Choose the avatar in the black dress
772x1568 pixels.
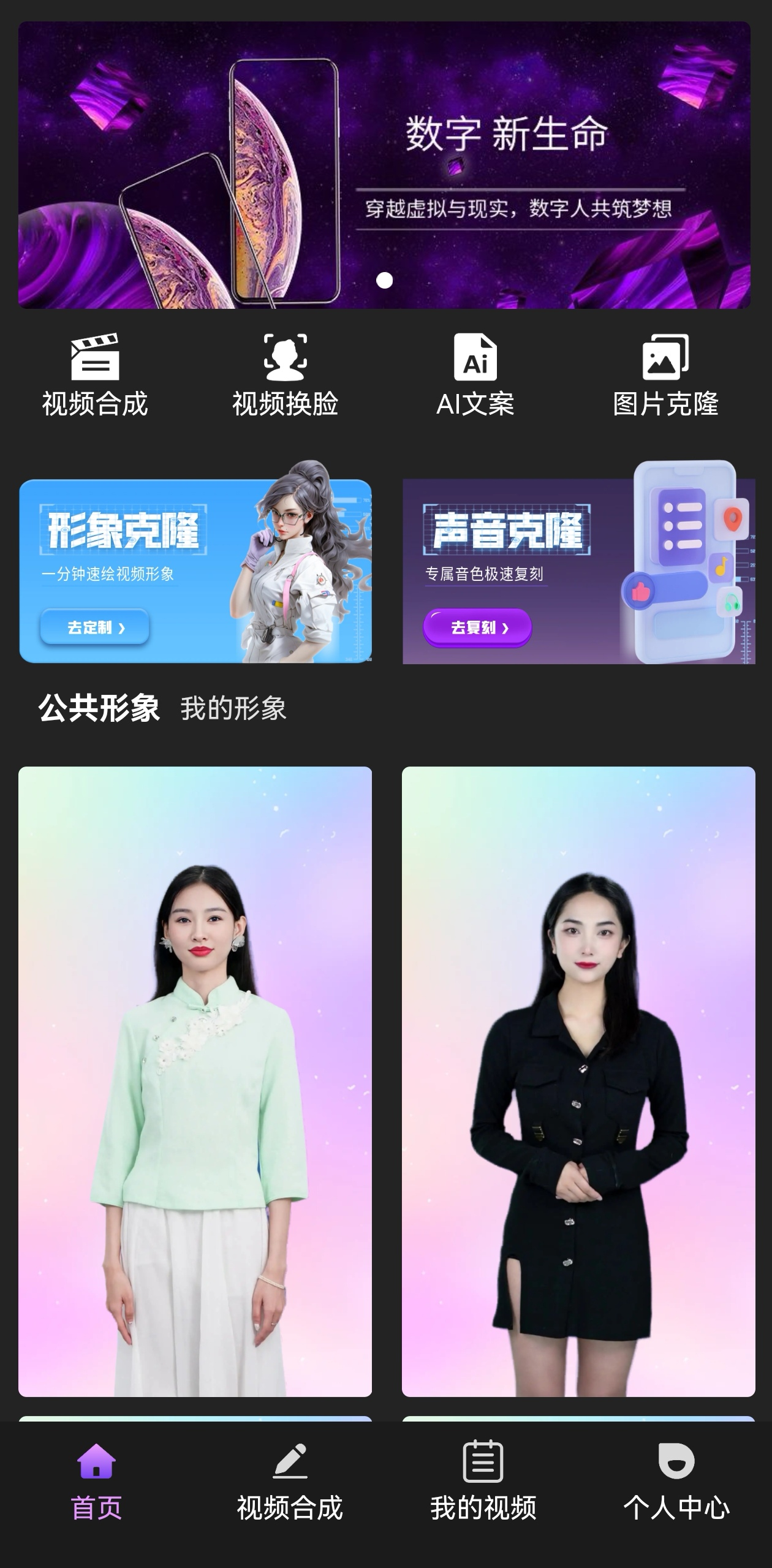(x=578, y=1081)
